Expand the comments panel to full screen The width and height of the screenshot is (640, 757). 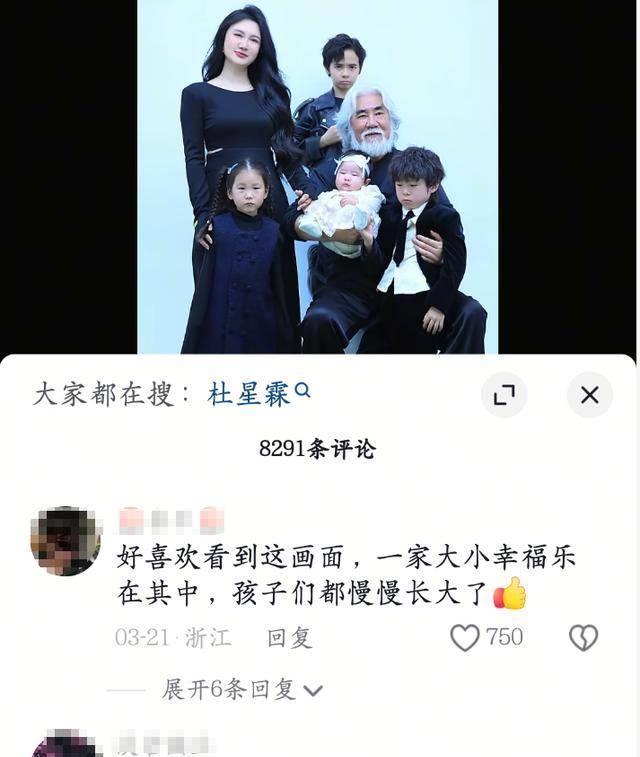[x=504, y=395]
